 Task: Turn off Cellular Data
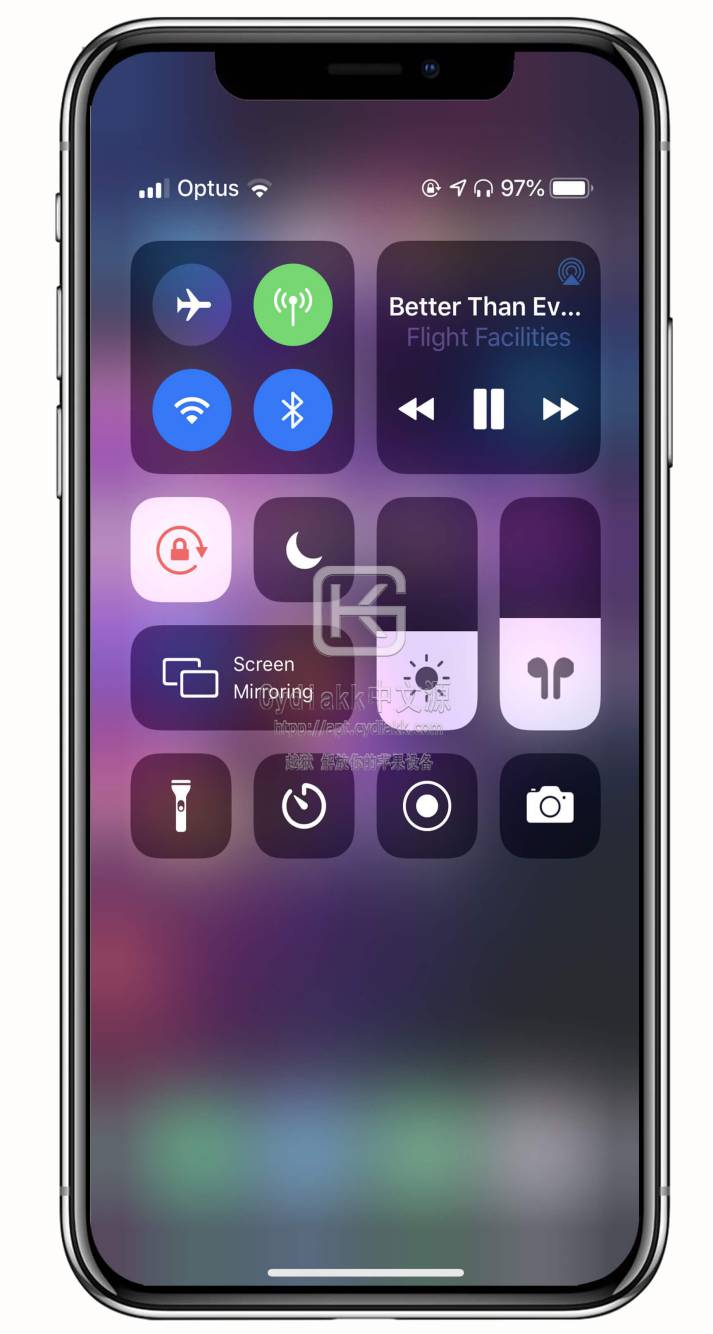pyautogui.click(x=293, y=305)
